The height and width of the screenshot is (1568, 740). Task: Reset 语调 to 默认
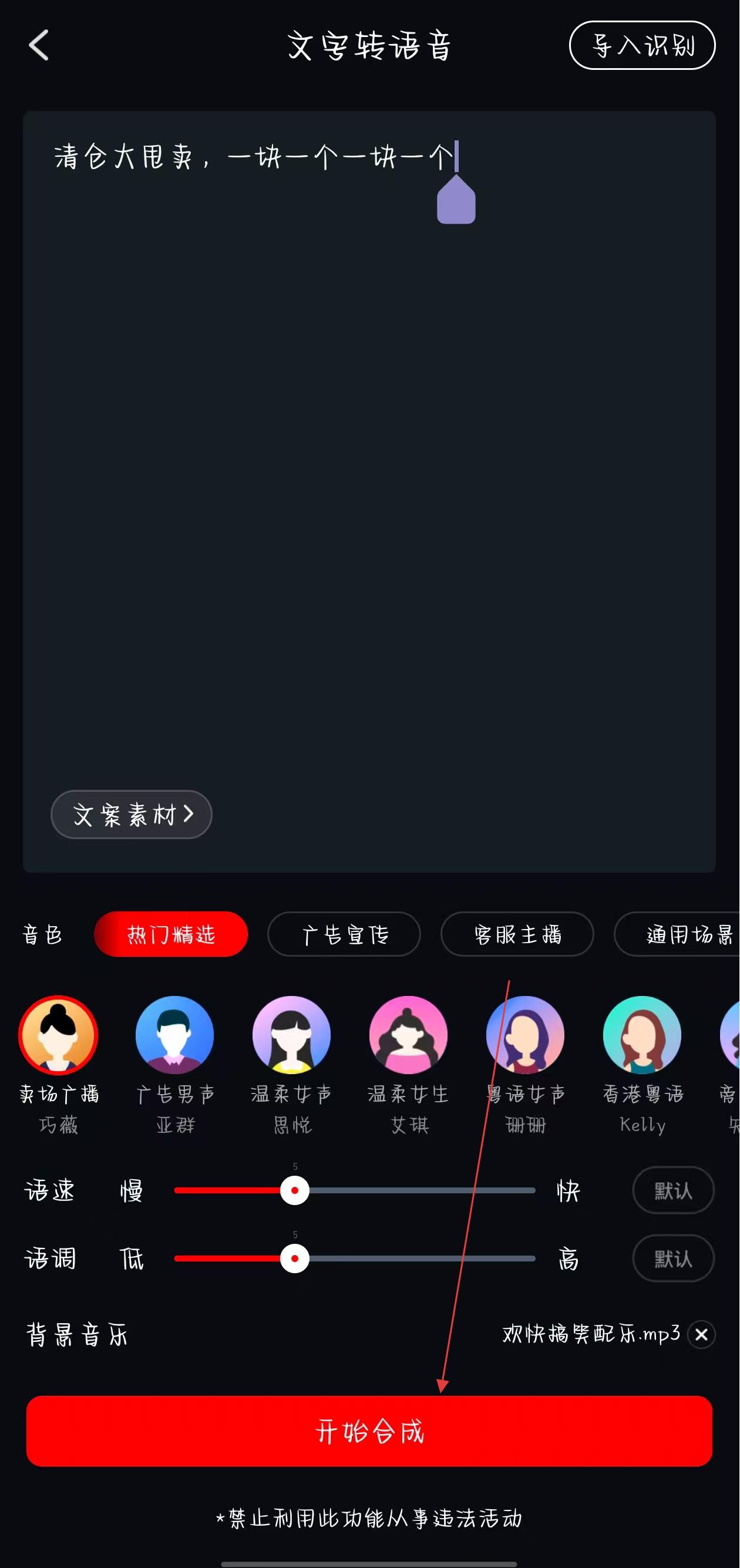673,1259
